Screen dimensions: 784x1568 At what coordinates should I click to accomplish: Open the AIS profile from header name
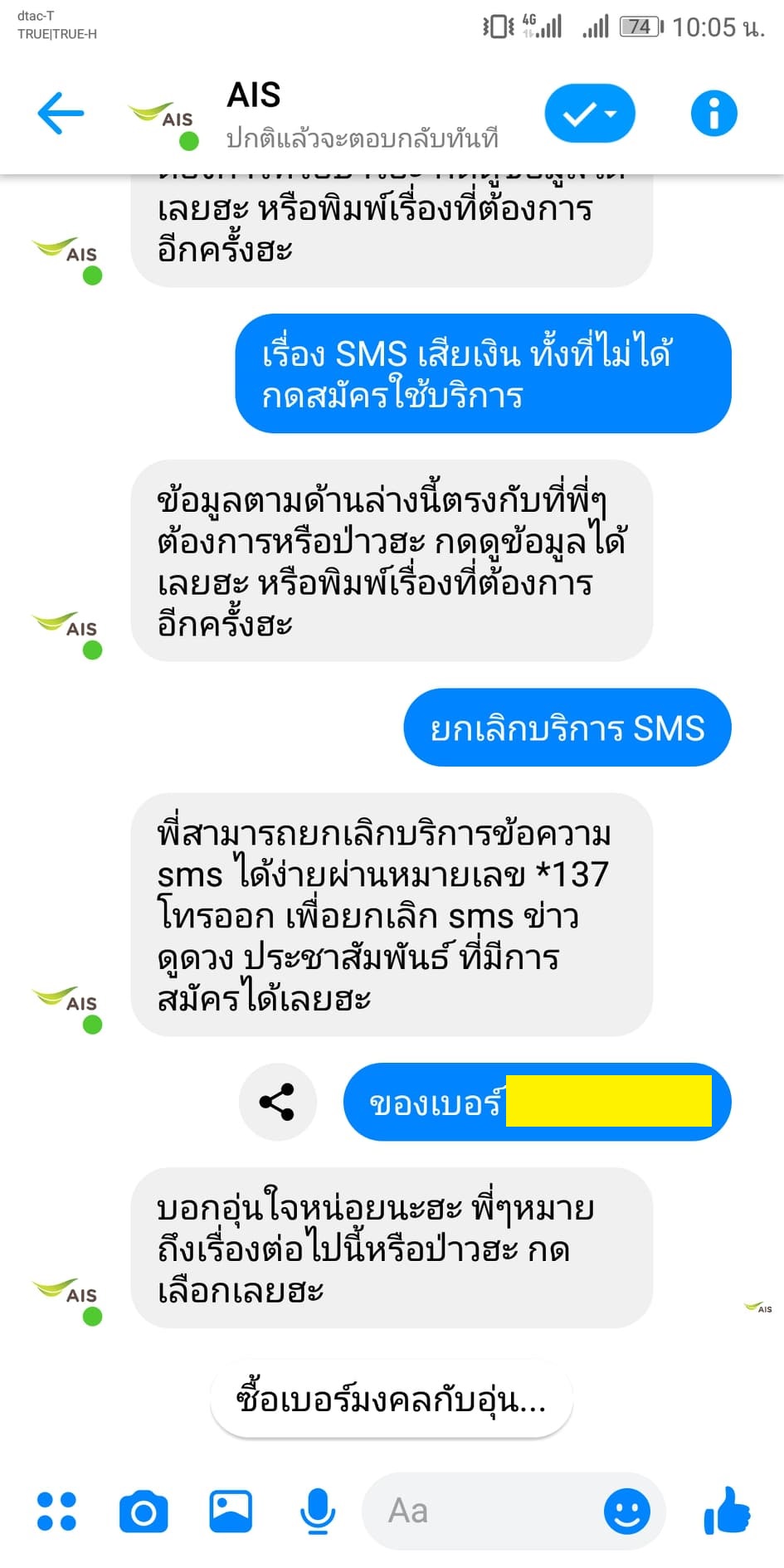tap(254, 95)
